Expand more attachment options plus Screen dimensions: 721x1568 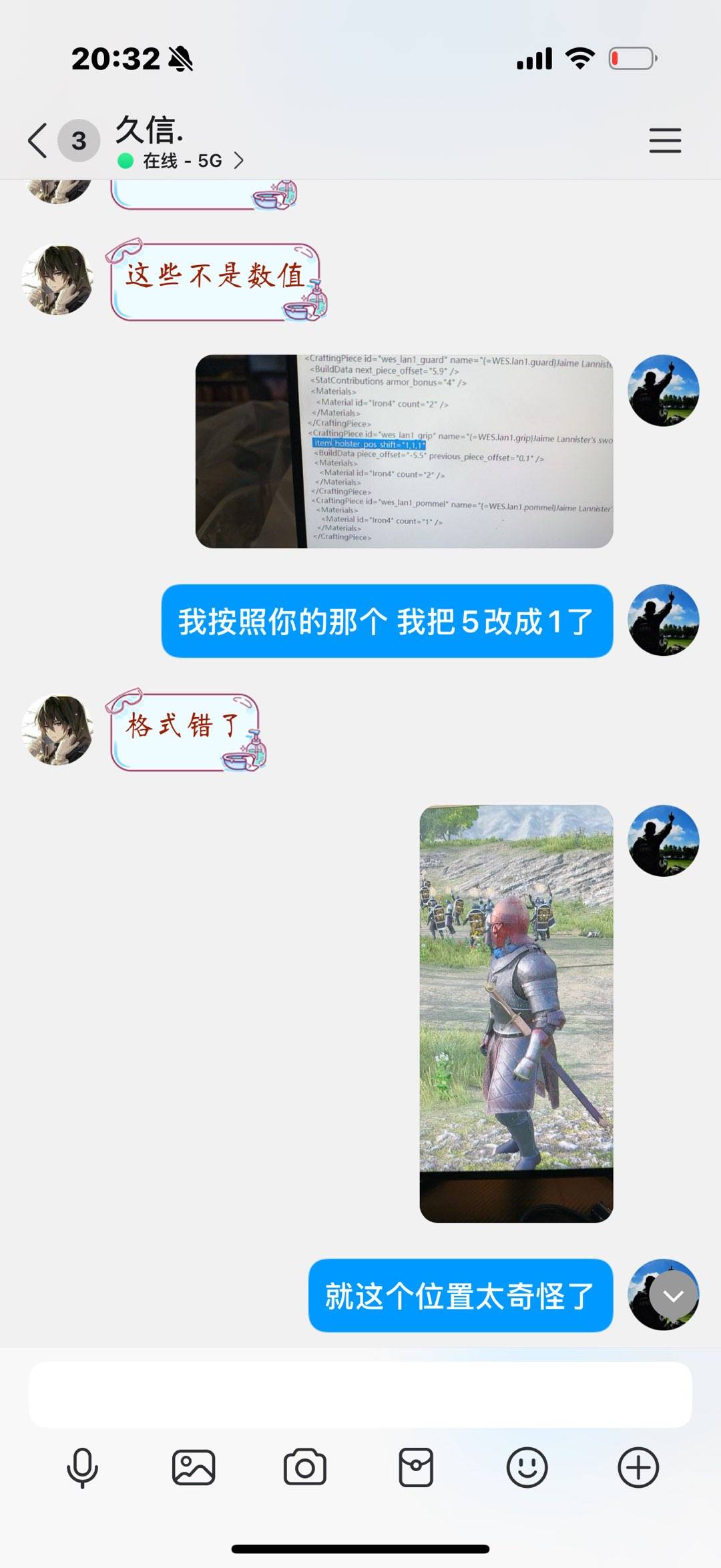pos(638,1467)
